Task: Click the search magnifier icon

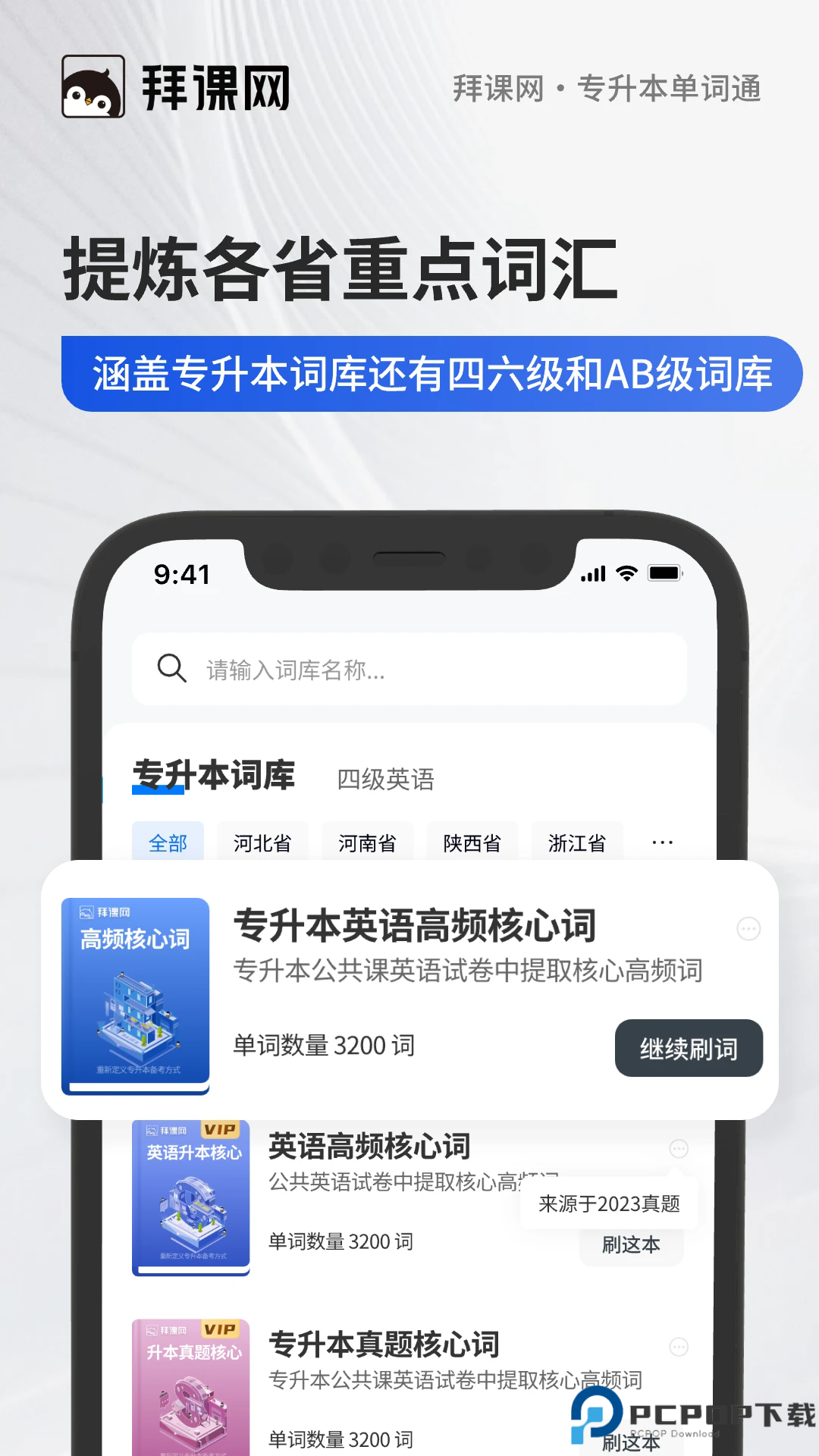Action: click(173, 669)
